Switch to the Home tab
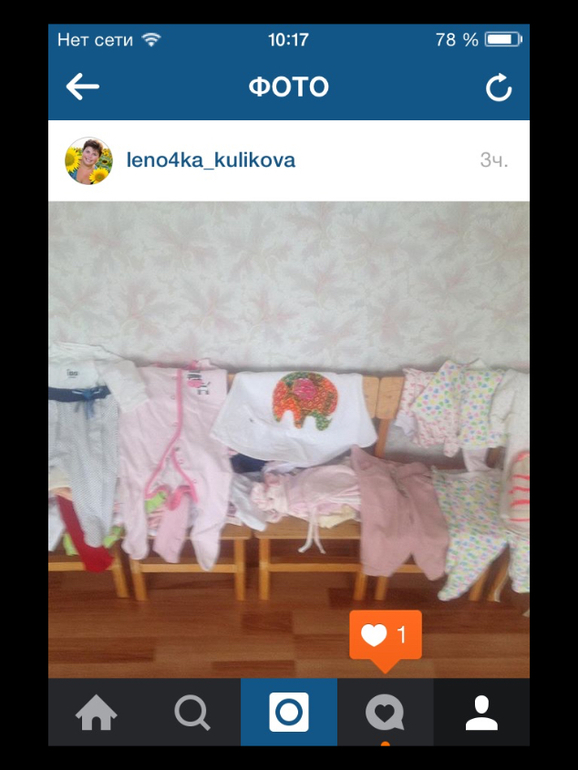 coord(96,712)
